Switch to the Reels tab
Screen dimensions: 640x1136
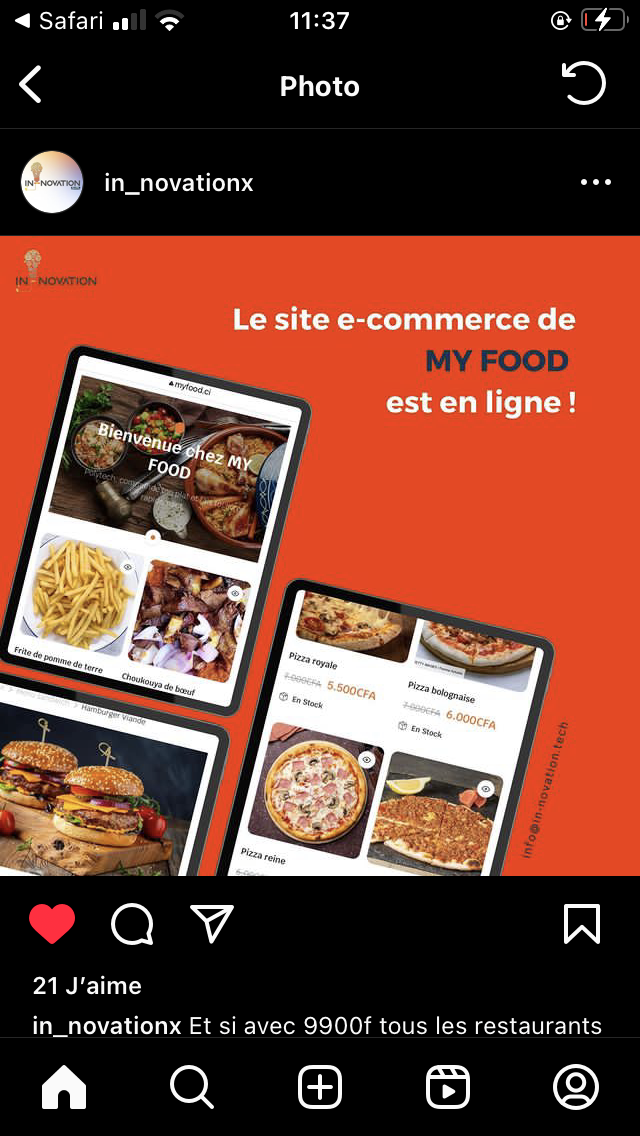click(x=448, y=1087)
